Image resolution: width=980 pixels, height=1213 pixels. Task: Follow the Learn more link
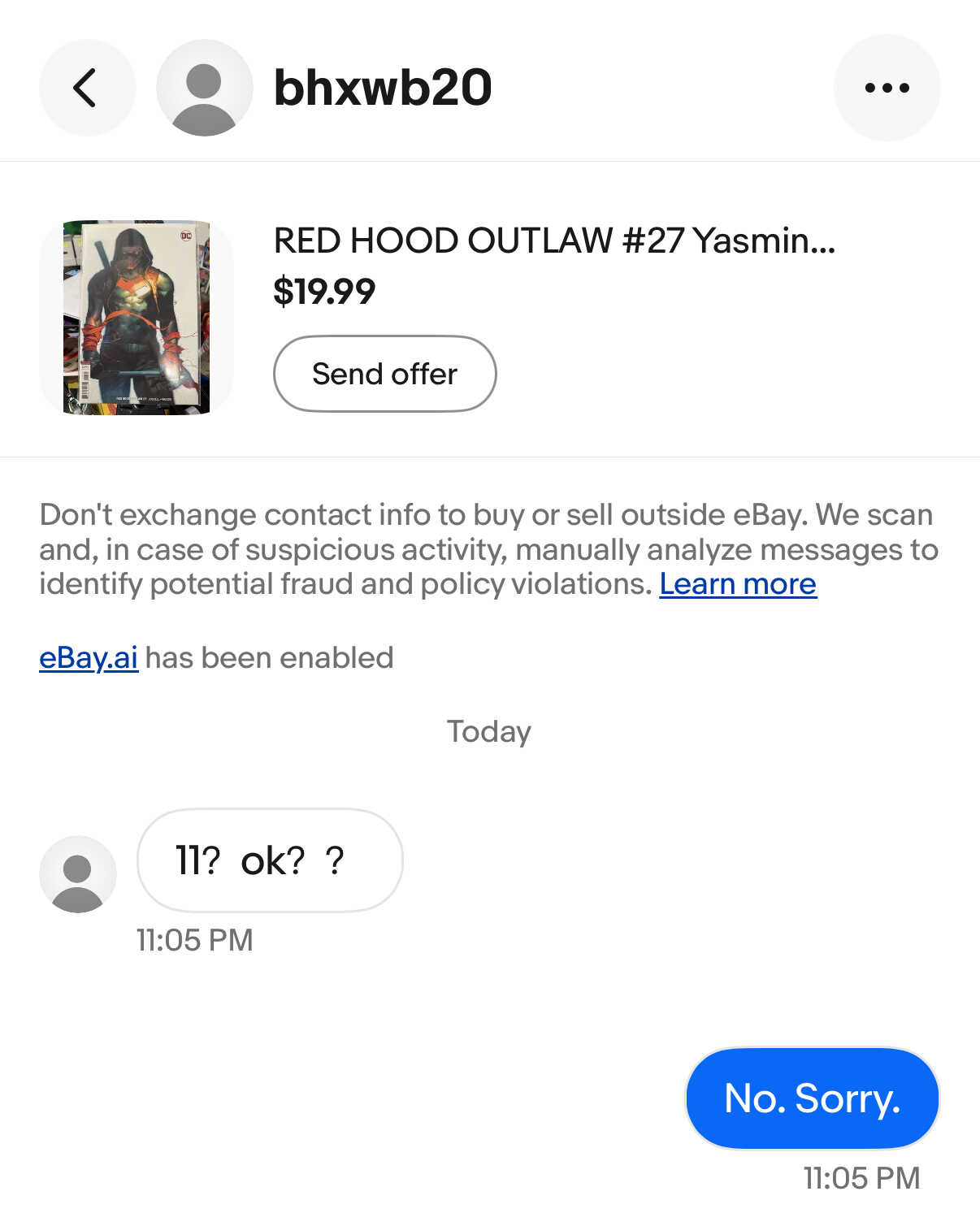[x=737, y=584]
